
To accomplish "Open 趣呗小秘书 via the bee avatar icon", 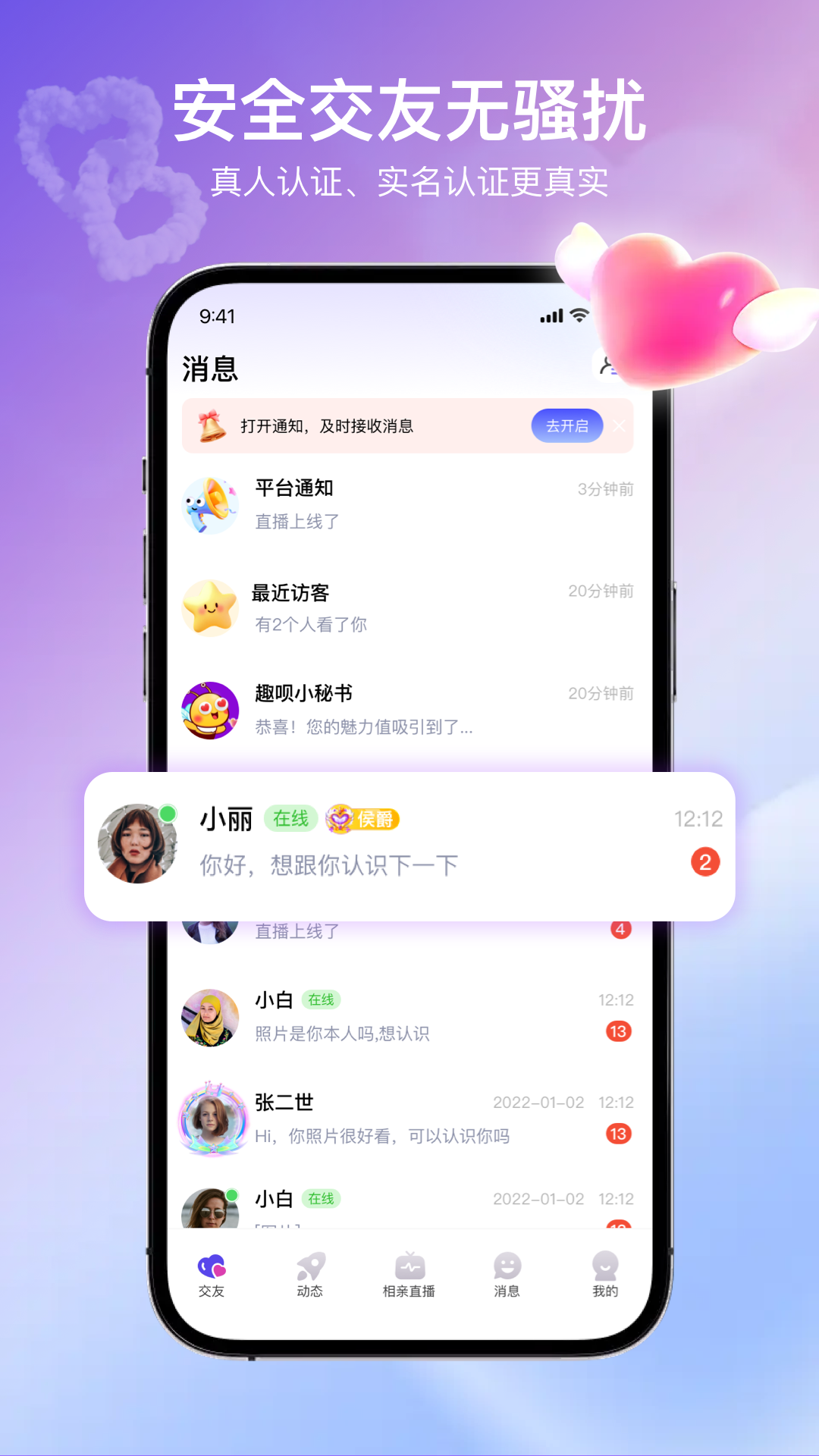I will 210,710.
